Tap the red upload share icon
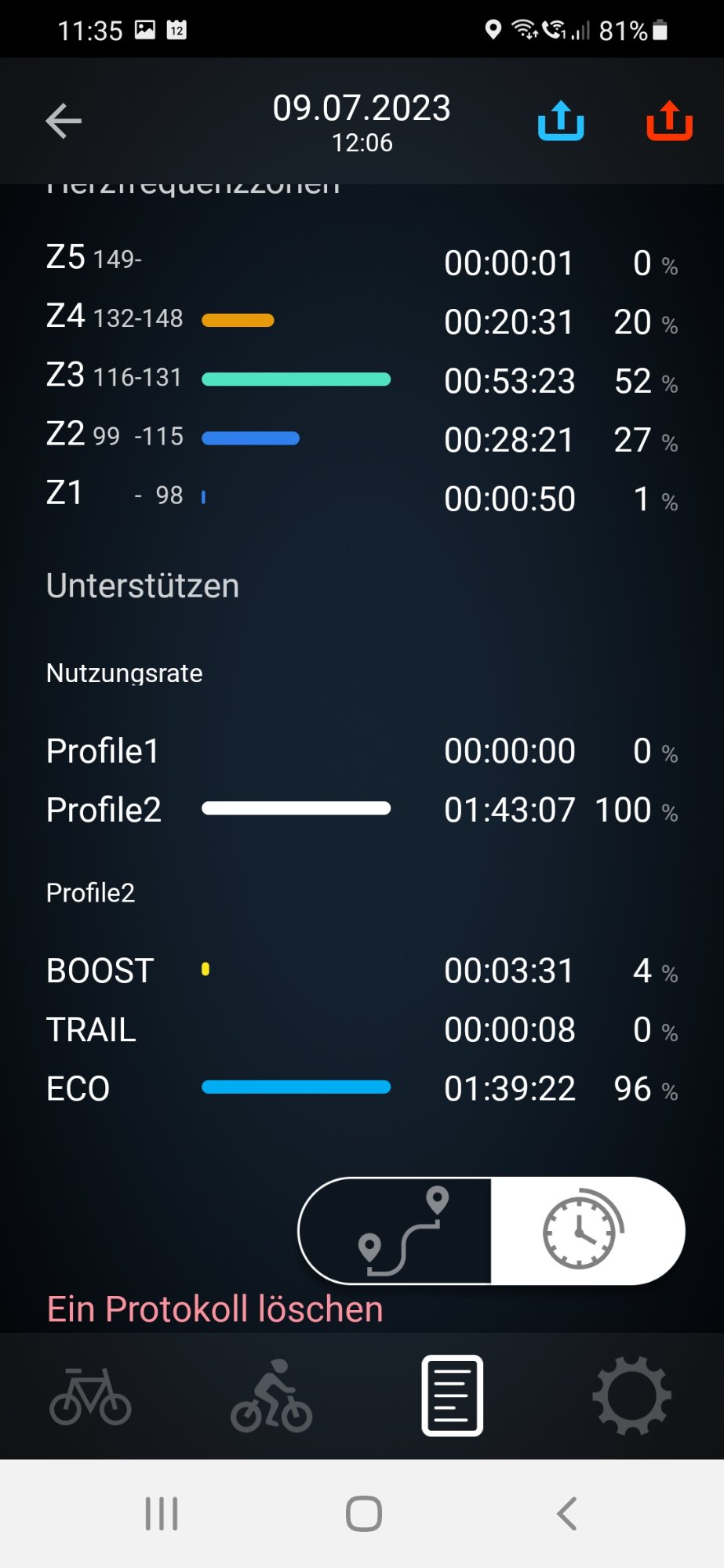The width and height of the screenshot is (724, 1568). click(x=669, y=121)
